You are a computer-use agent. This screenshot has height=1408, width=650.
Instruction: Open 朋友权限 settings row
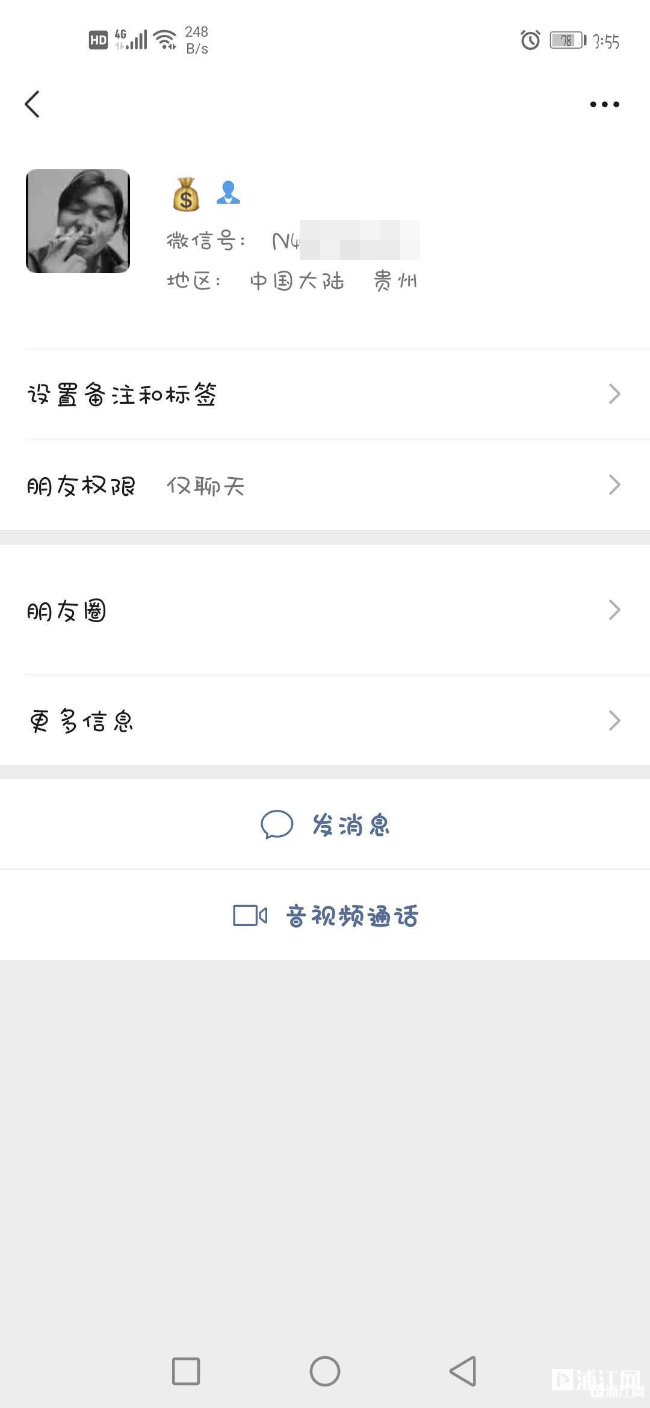point(325,485)
